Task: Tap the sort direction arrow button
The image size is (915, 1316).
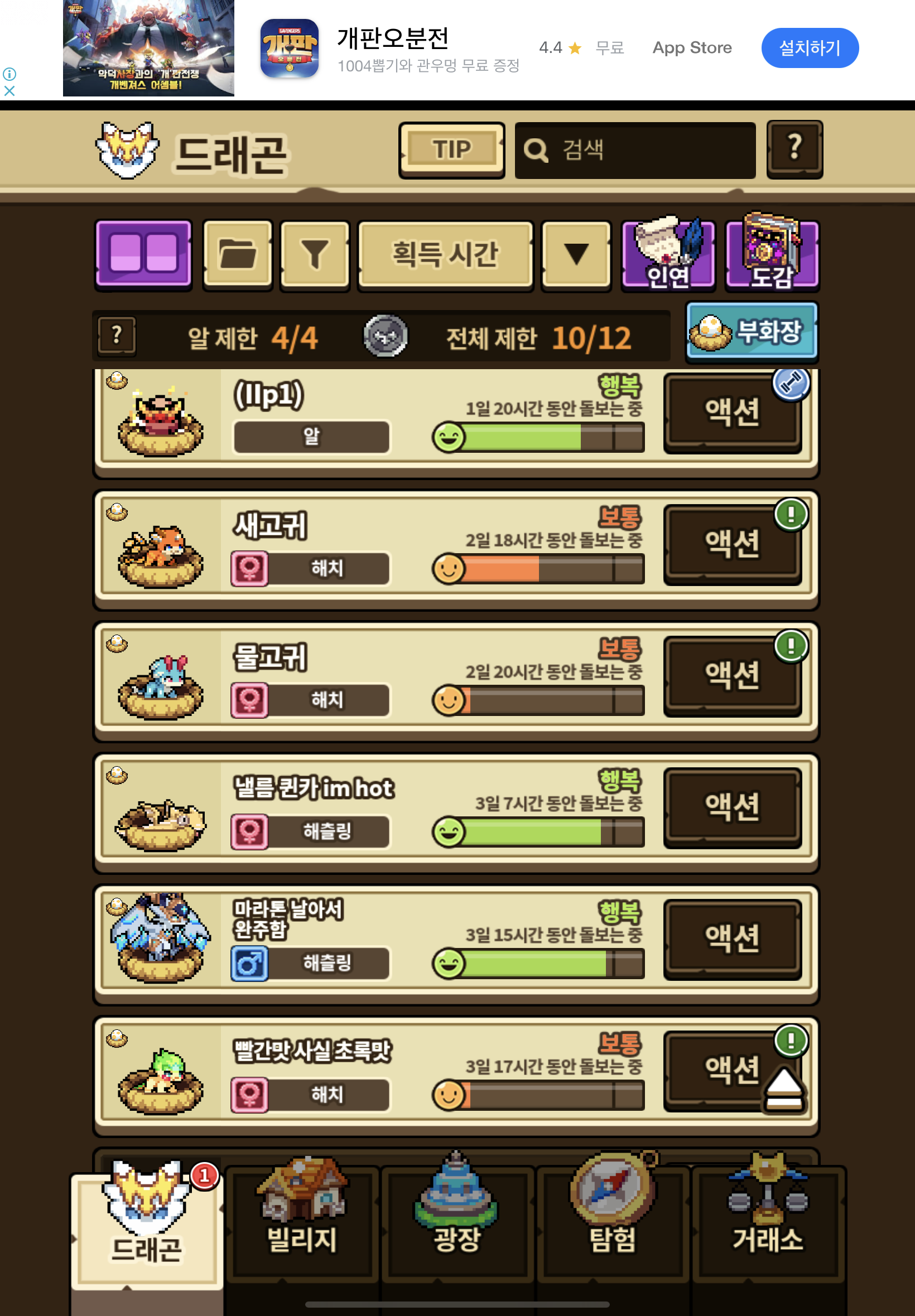Action: click(576, 254)
